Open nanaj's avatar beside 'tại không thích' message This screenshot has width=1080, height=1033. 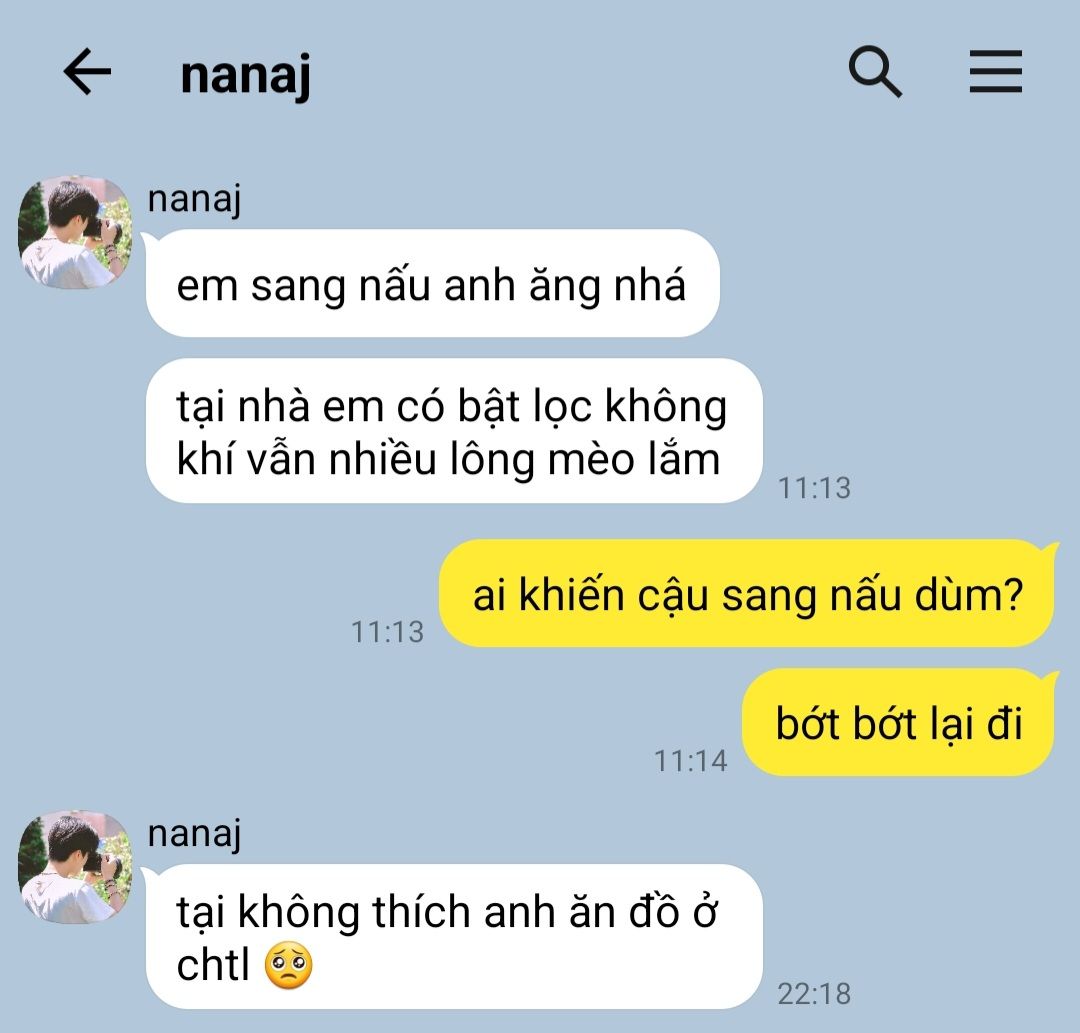(75, 867)
